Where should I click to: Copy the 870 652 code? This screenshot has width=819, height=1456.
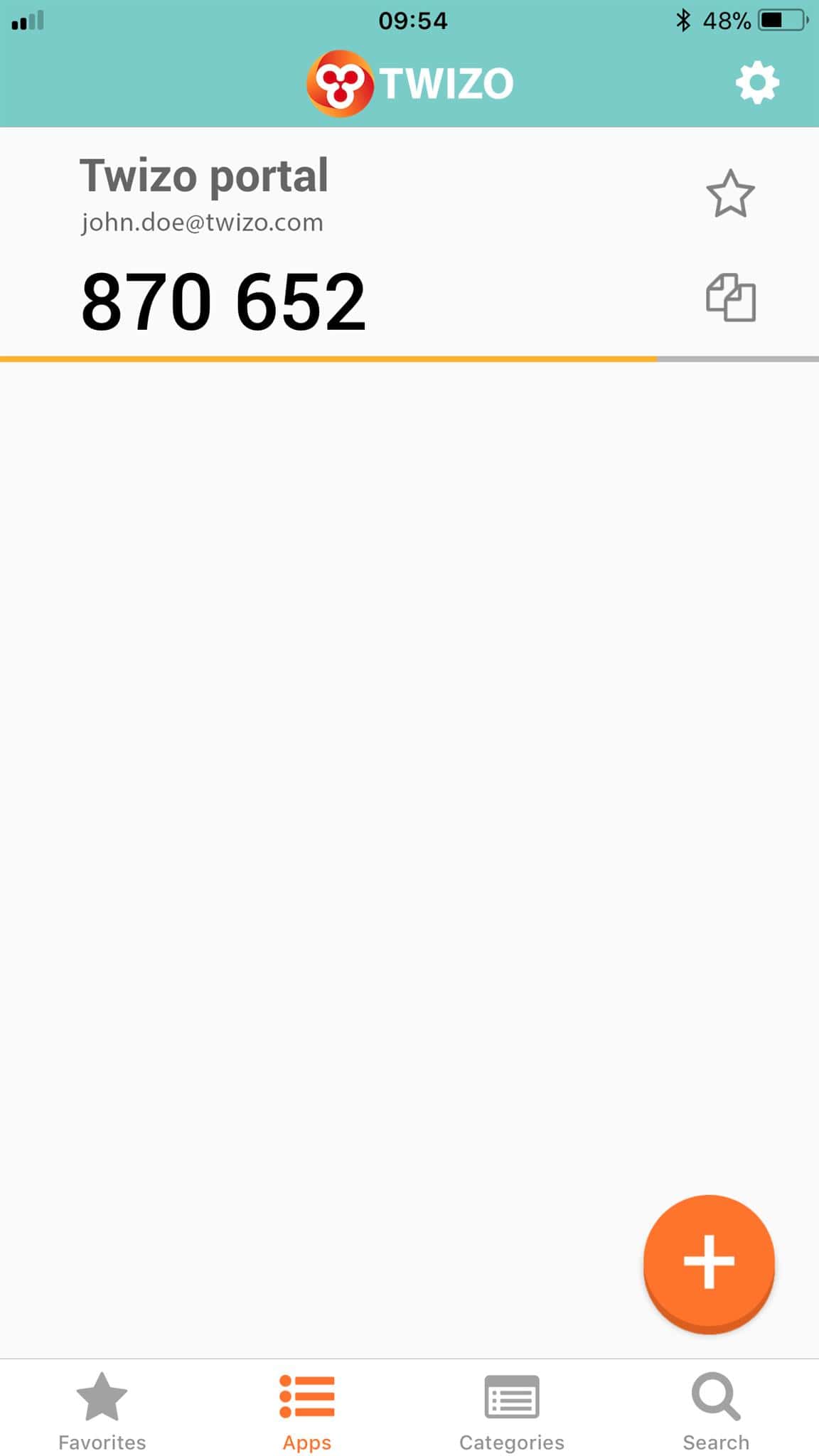click(731, 297)
